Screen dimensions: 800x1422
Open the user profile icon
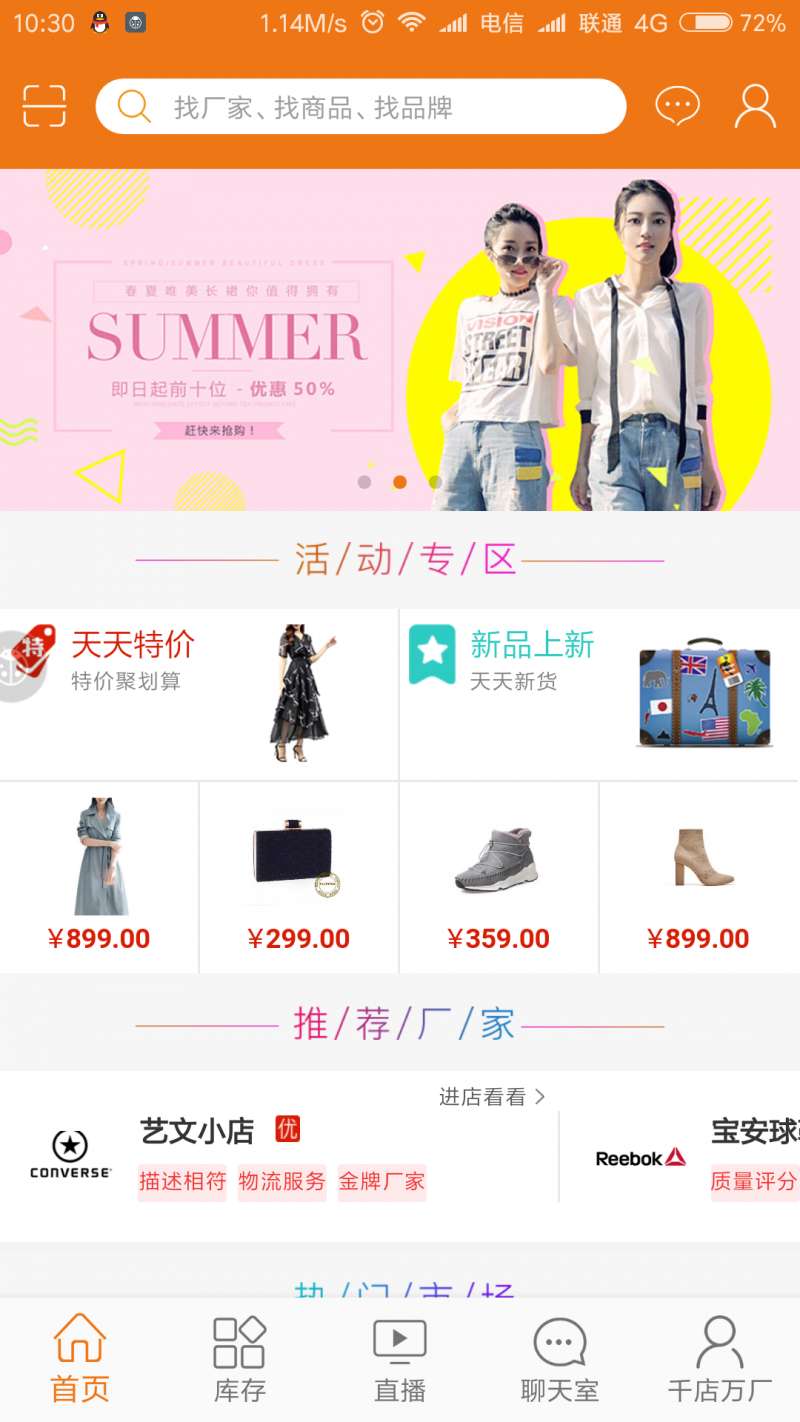(x=755, y=106)
